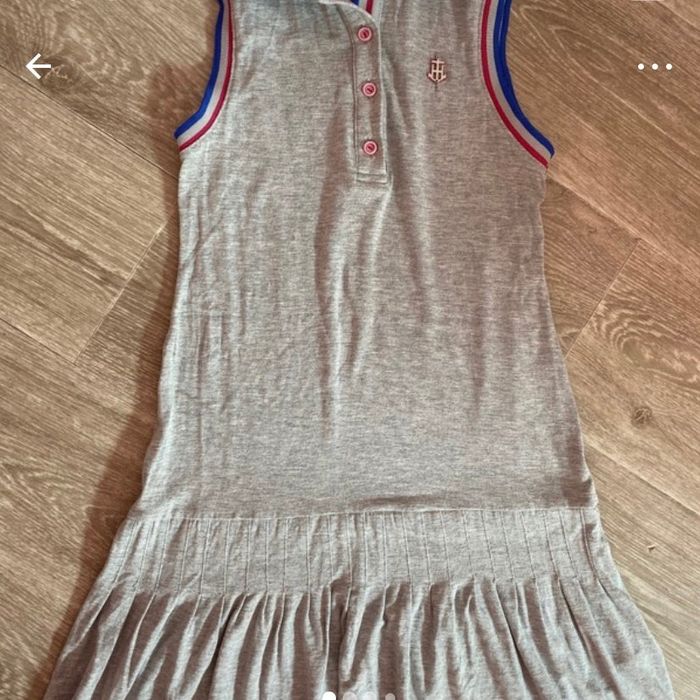
Task: Open the three-dot overflow menu
Action: (655, 67)
